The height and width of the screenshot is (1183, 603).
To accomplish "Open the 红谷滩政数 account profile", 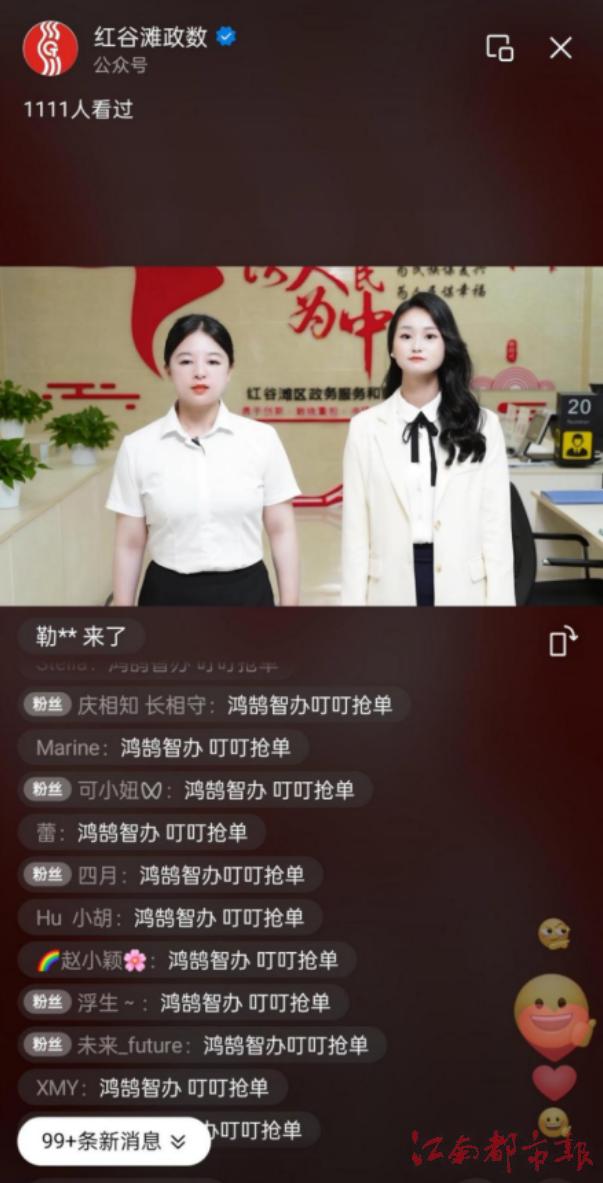I will point(50,48).
